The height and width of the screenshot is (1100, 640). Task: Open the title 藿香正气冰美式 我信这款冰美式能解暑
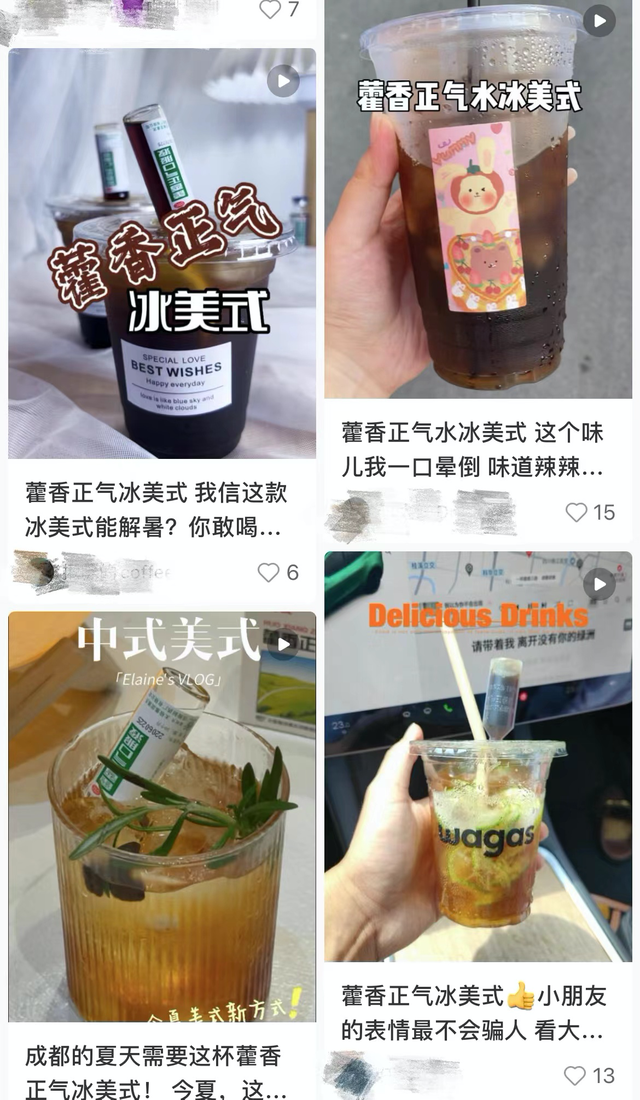click(156, 509)
